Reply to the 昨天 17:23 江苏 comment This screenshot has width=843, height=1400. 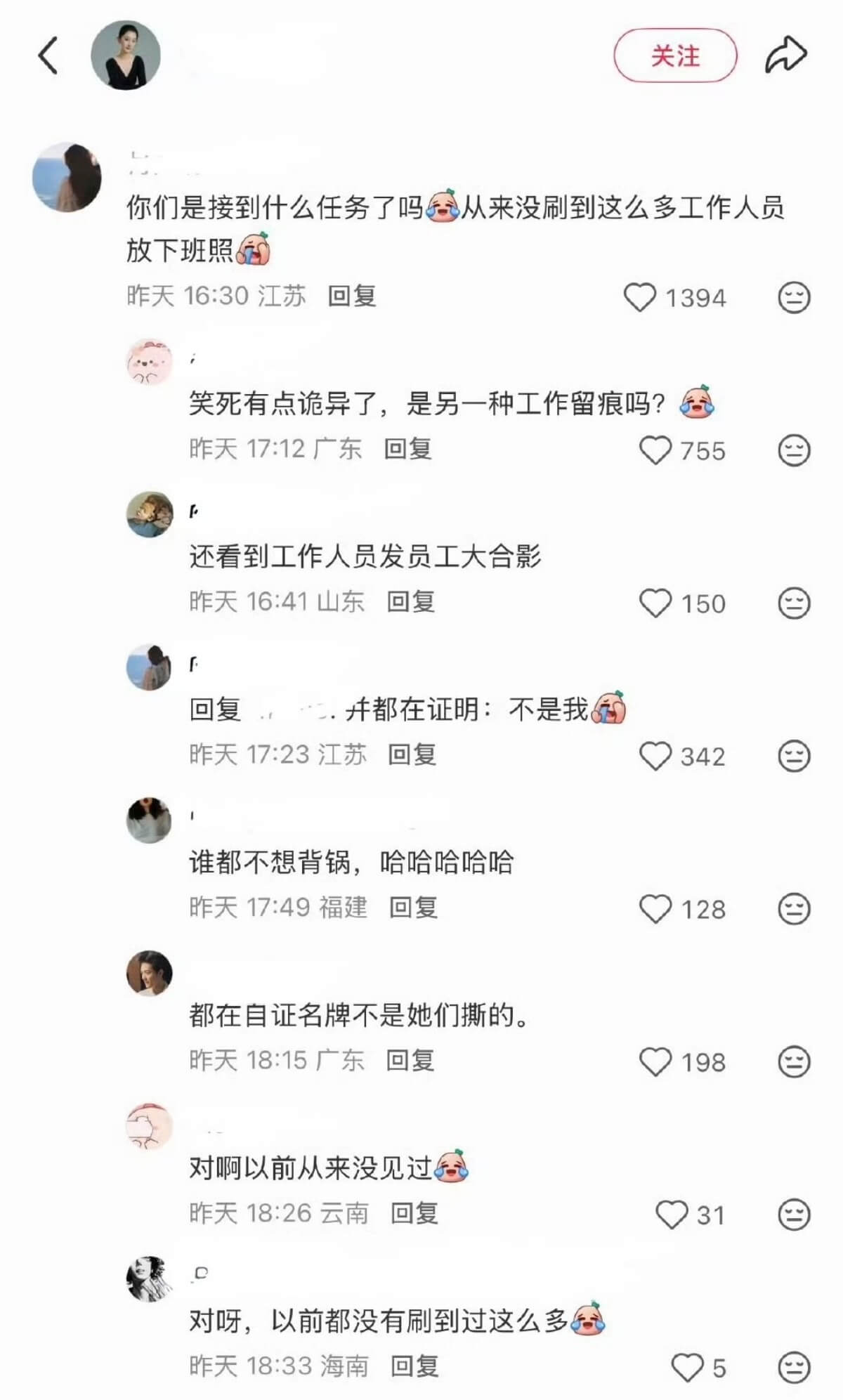point(412,754)
